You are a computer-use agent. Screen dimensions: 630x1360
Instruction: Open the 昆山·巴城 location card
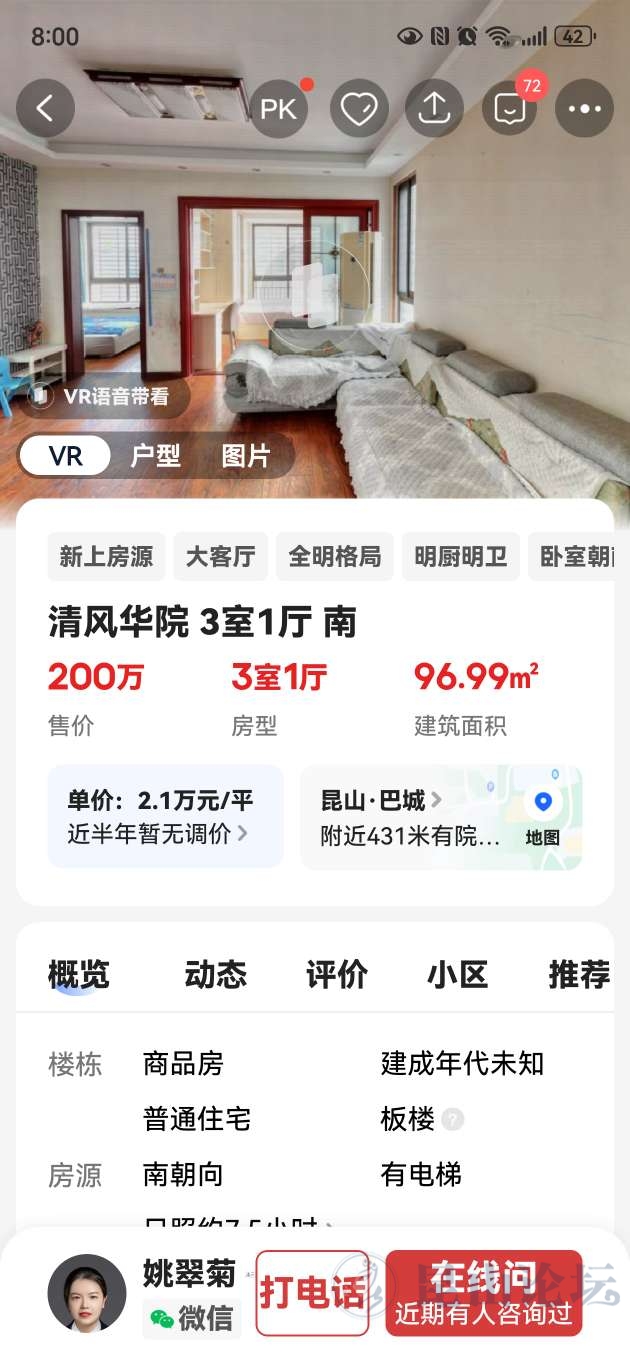tap(410, 817)
